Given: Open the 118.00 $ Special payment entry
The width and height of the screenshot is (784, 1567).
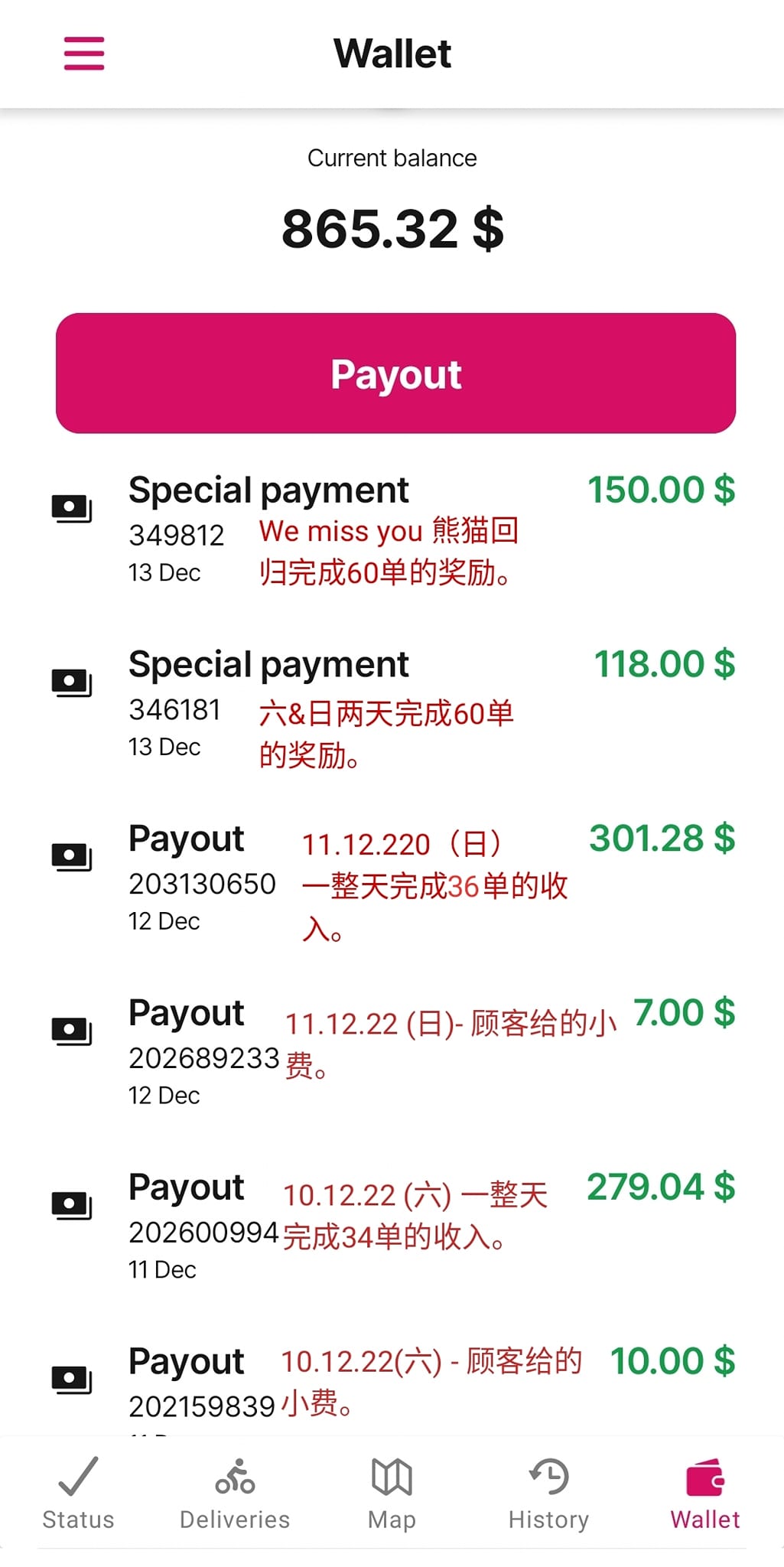Looking at the screenshot, I should pyautogui.click(x=392, y=704).
